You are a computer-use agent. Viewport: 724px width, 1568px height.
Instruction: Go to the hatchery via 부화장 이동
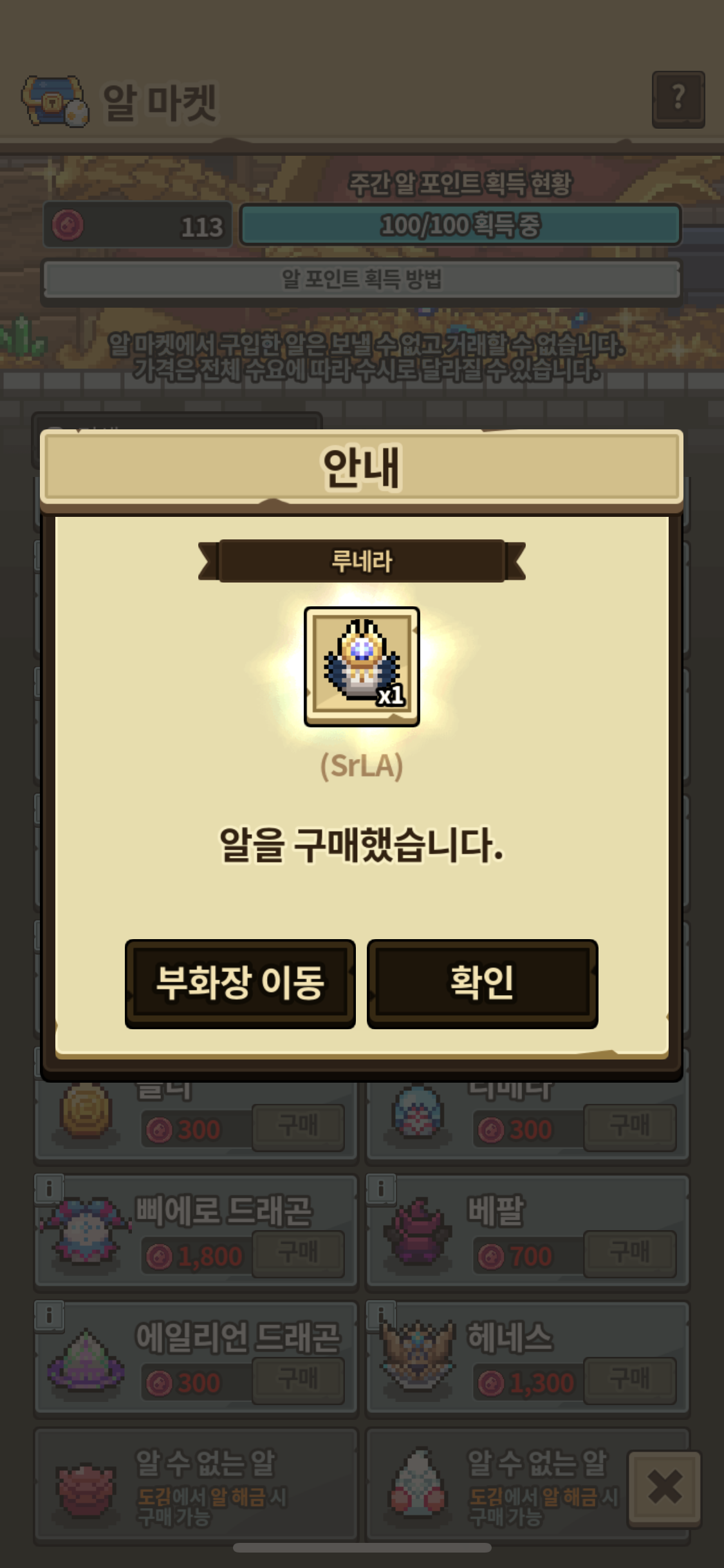point(240,984)
